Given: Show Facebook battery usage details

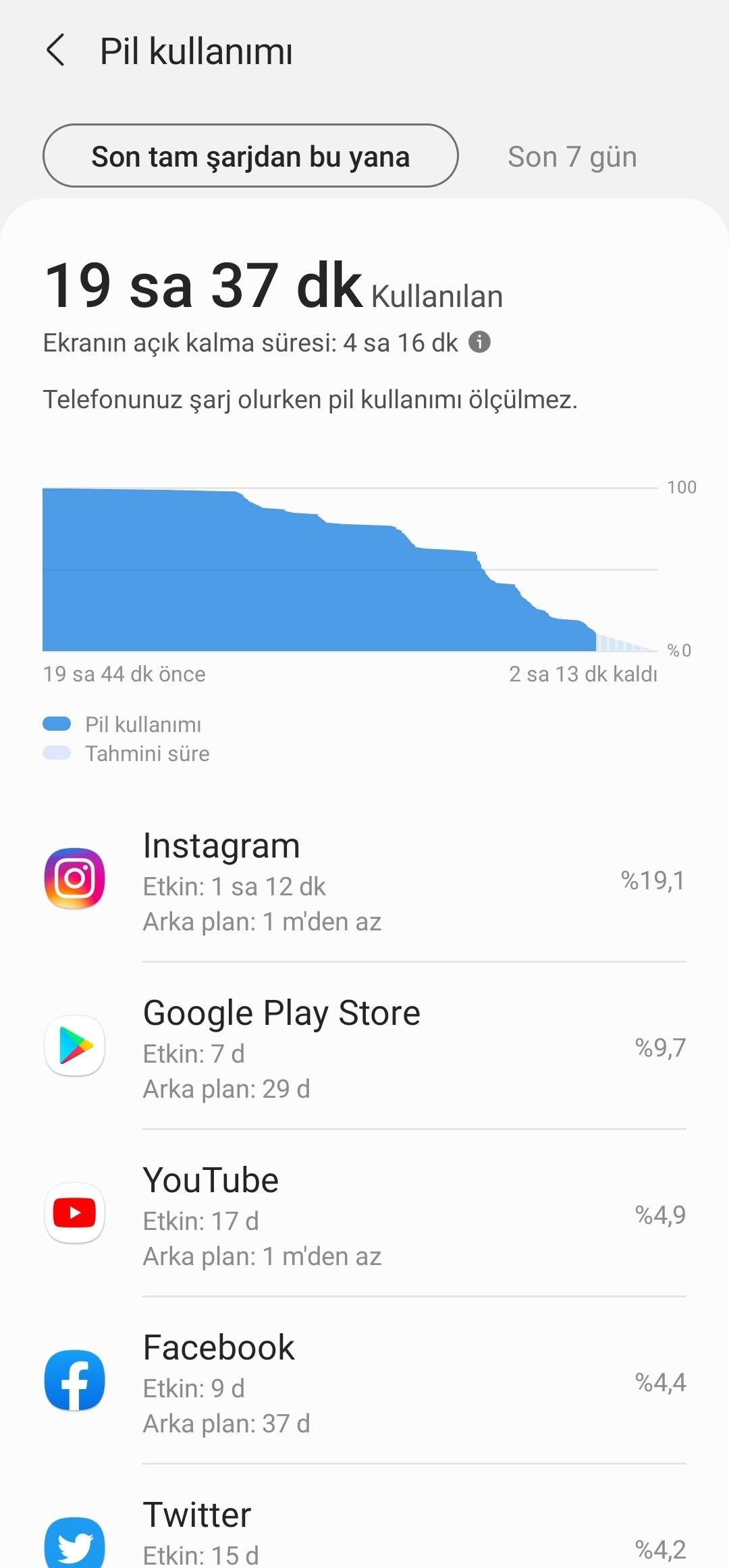Looking at the screenshot, I should coord(364,1382).
